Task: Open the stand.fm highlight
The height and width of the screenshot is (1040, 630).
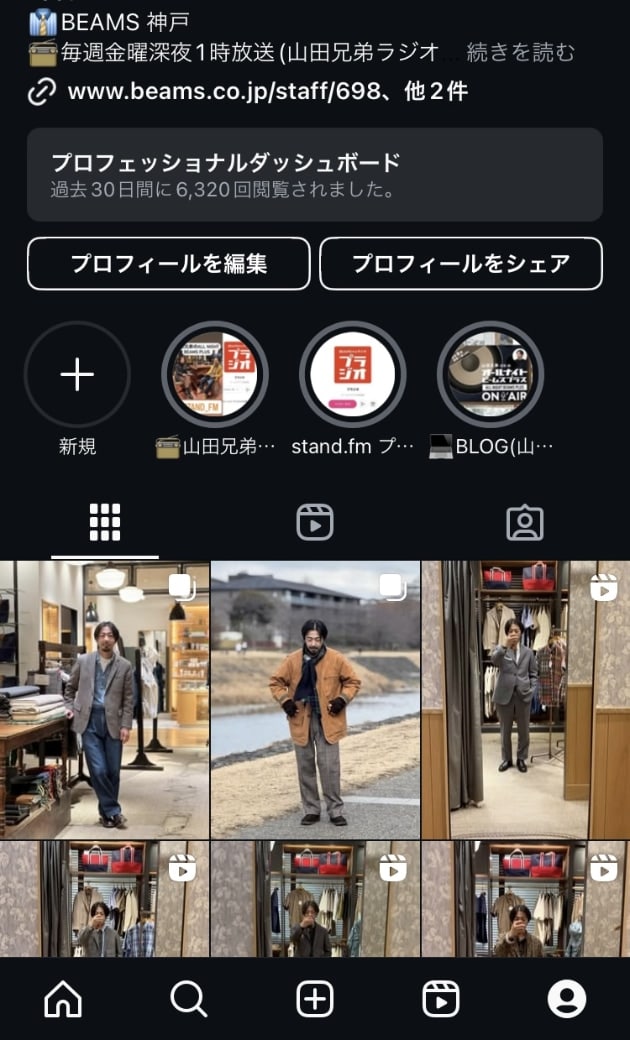Action: pos(352,375)
